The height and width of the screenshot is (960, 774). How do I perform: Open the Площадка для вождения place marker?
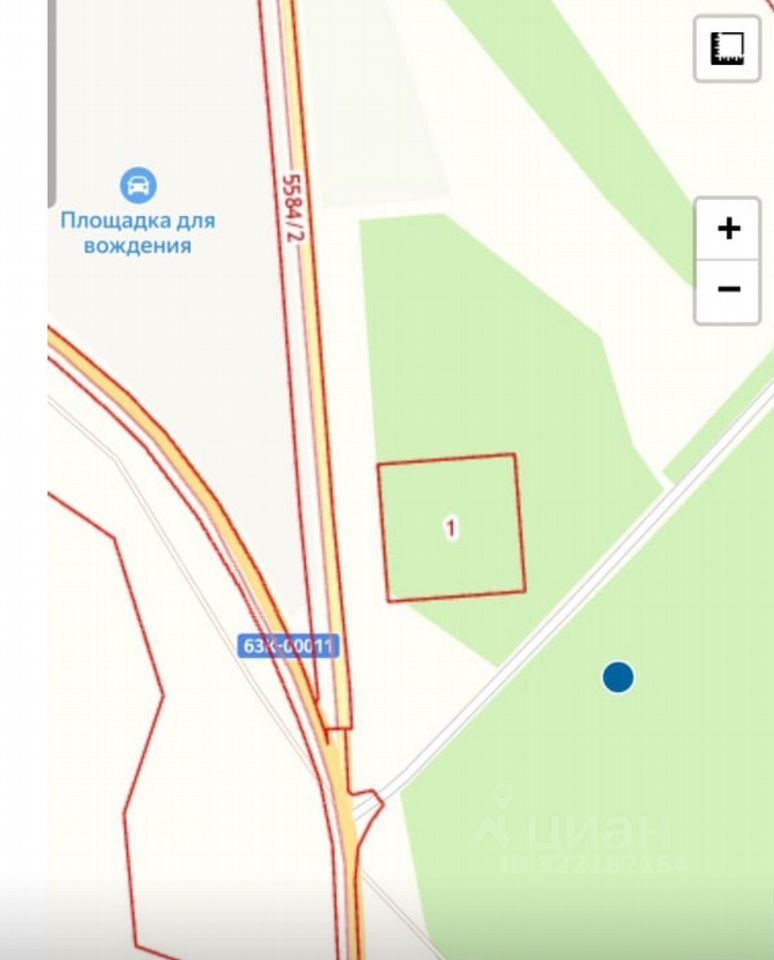point(138,185)
